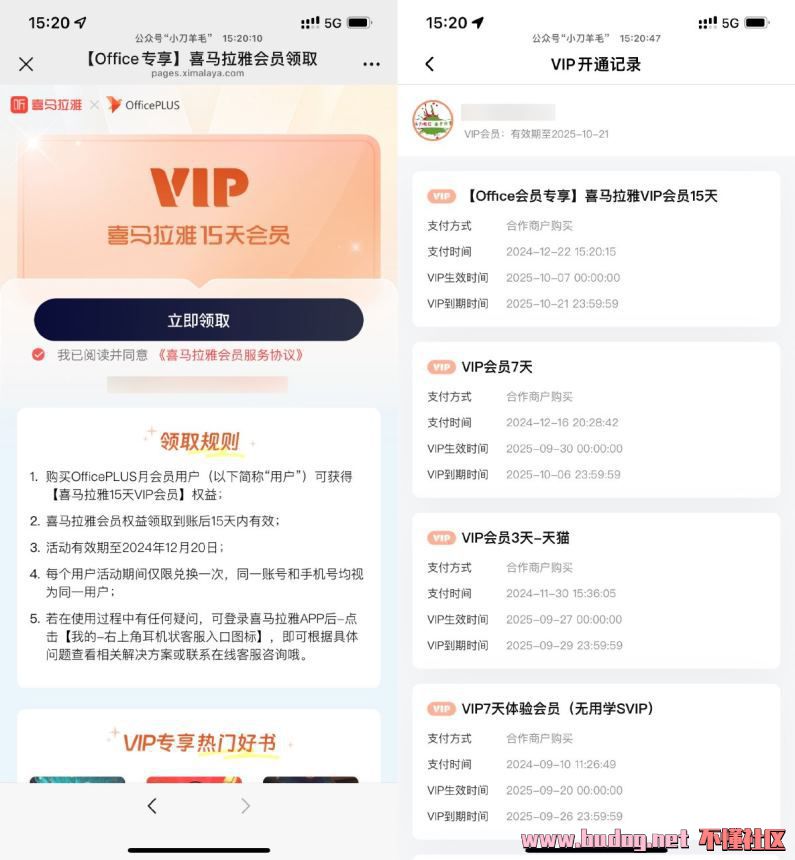Viewport: 795px width, 860px height.
Task: Open the three-dot overflow menu
Action: [371, 64]
